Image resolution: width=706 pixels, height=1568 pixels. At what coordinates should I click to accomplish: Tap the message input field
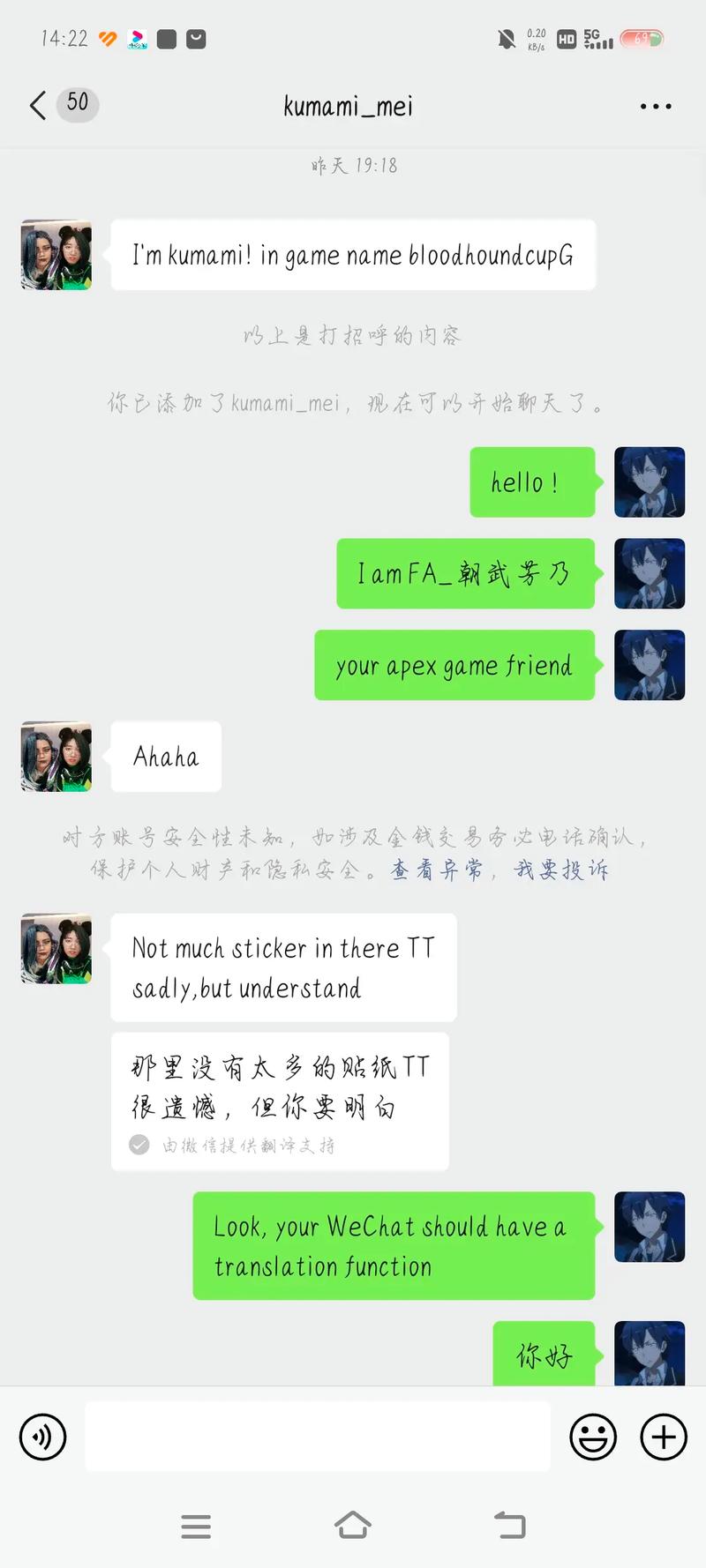tap(318, 1437)
